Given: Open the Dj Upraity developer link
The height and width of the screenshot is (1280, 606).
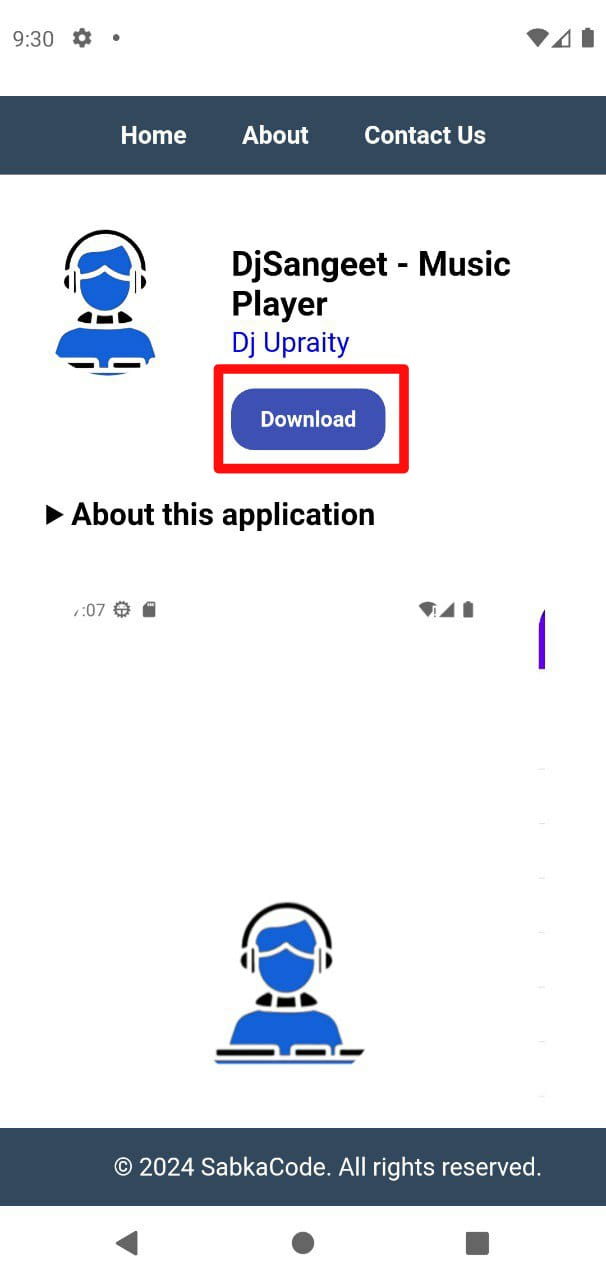Looking at the screenshot, I should coord(290,343).
